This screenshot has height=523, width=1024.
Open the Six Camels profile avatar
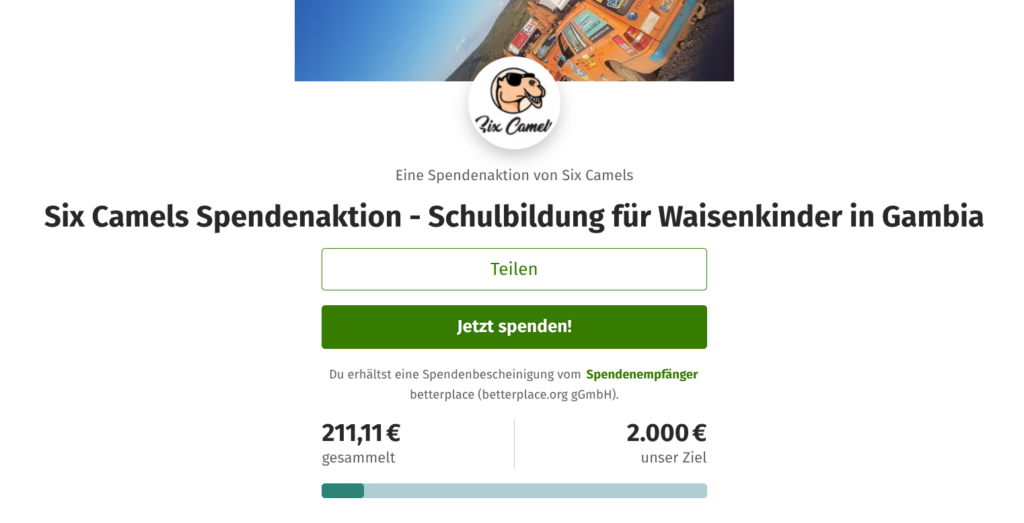pyautogui.click(x=514, y=104)
